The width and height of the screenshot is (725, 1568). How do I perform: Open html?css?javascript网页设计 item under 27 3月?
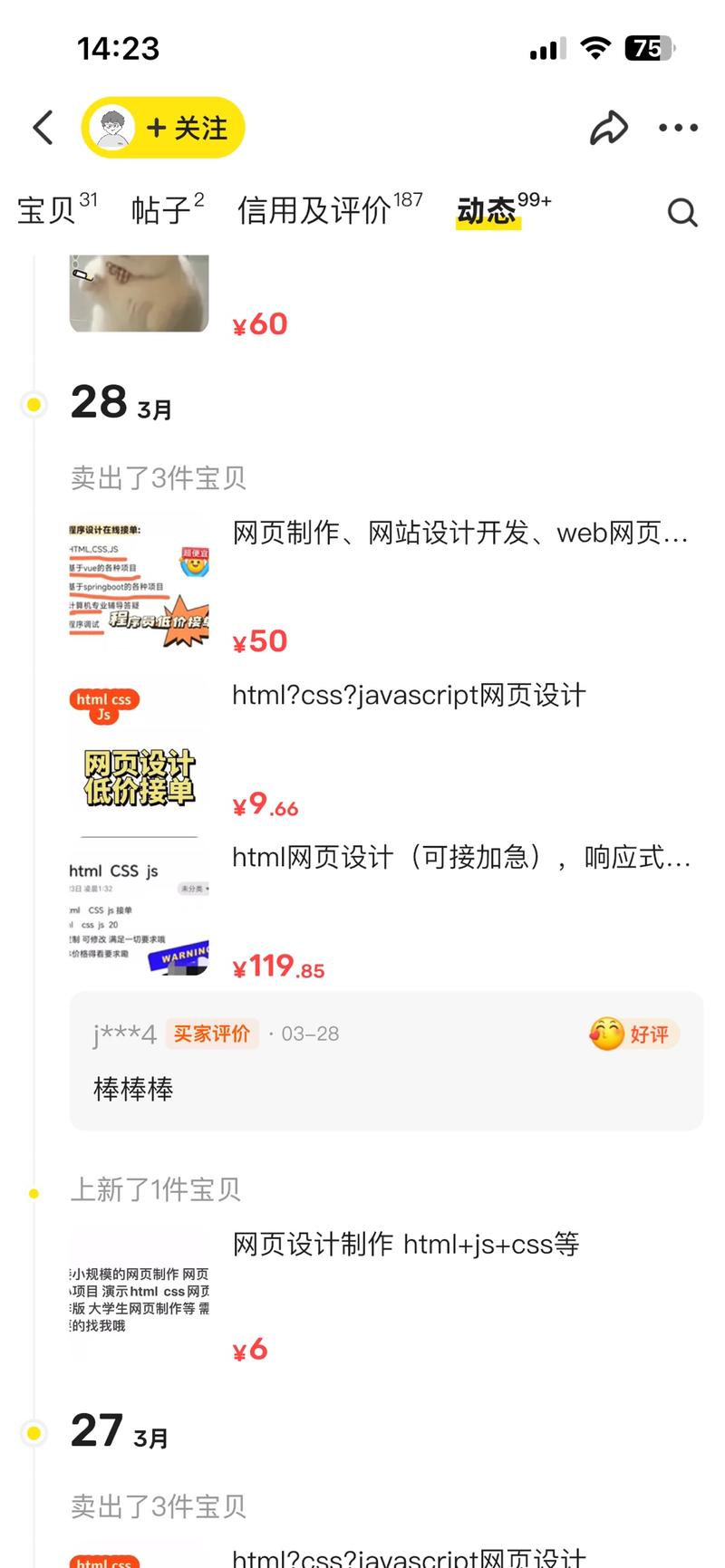[408, 1555]
